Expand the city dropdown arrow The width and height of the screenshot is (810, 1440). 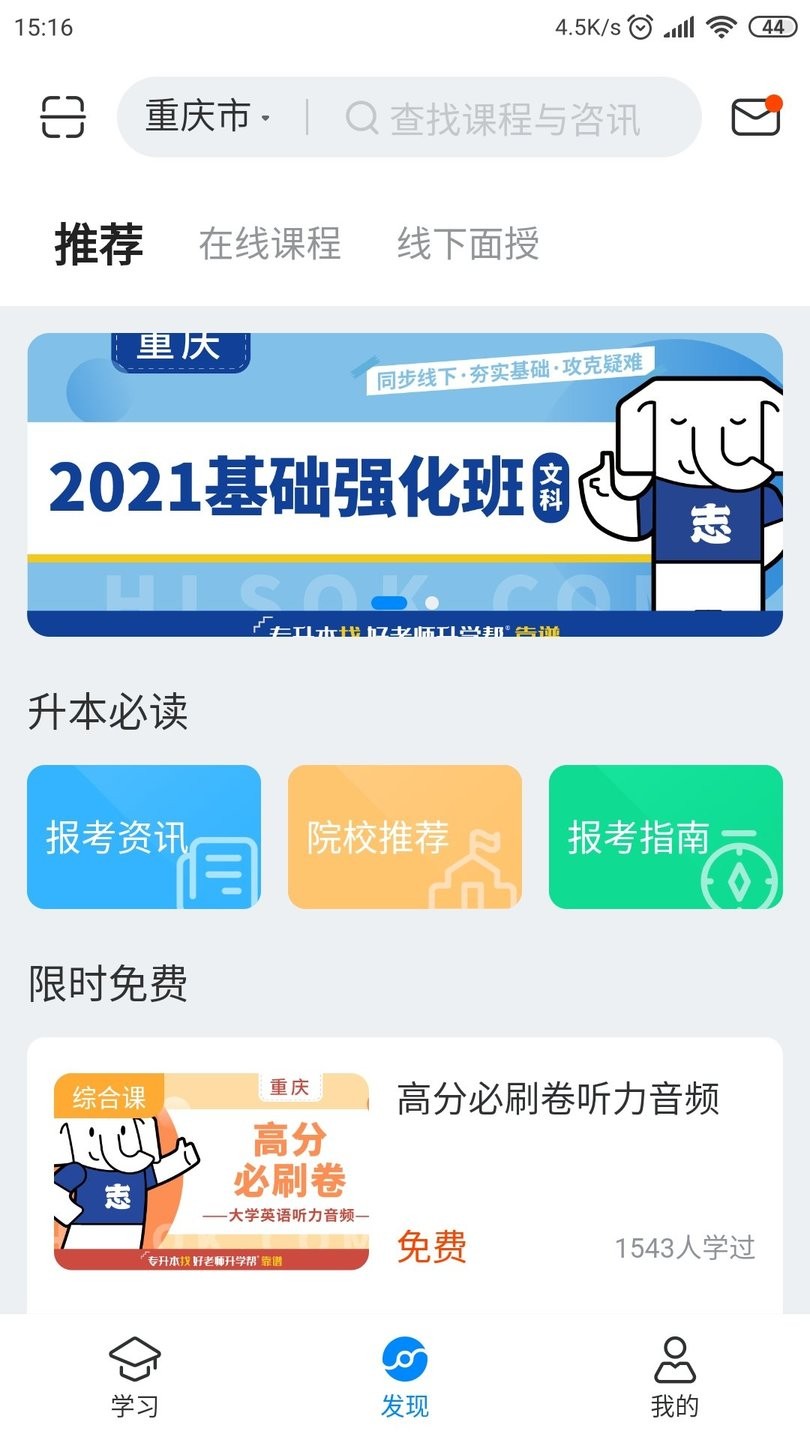tap(266, 120)
